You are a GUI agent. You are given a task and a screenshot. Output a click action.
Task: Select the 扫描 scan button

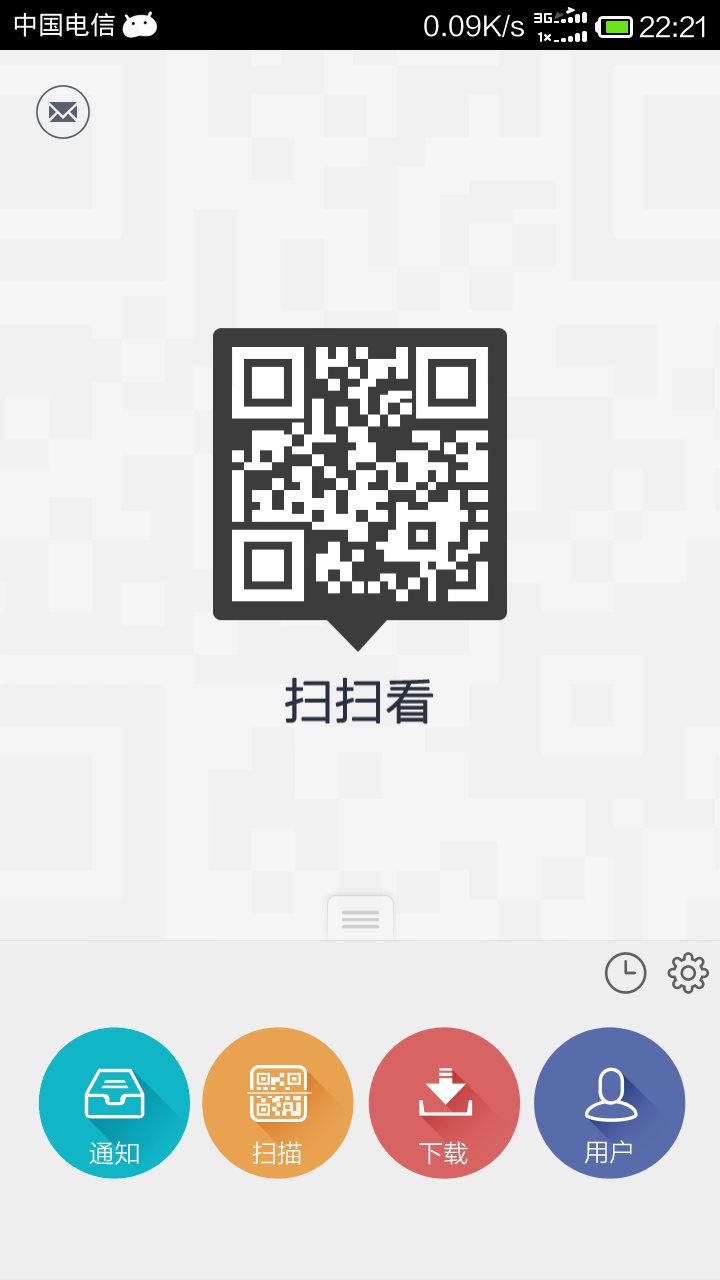point(278,1103)
